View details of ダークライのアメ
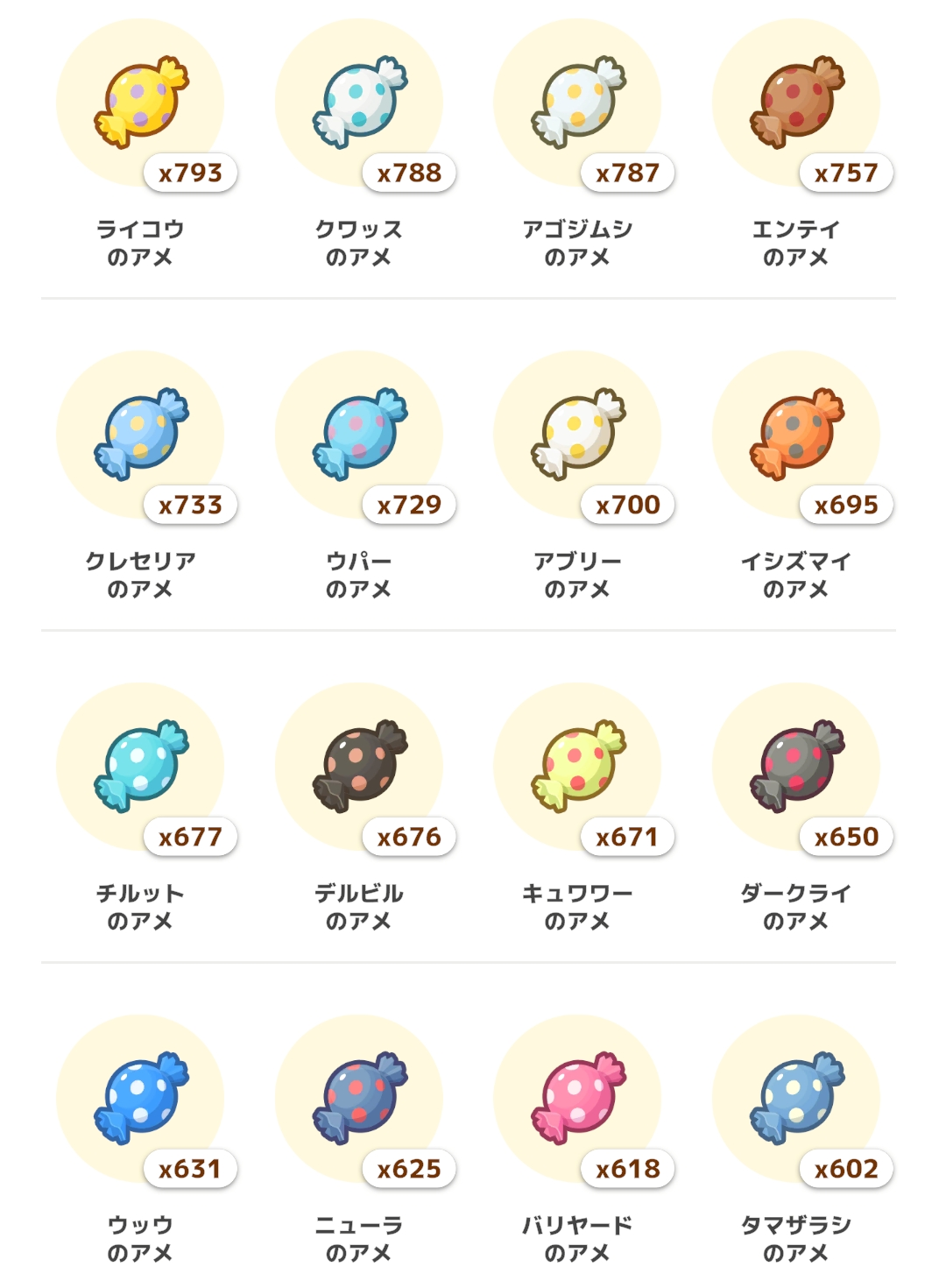 click(x=796, y=768)
